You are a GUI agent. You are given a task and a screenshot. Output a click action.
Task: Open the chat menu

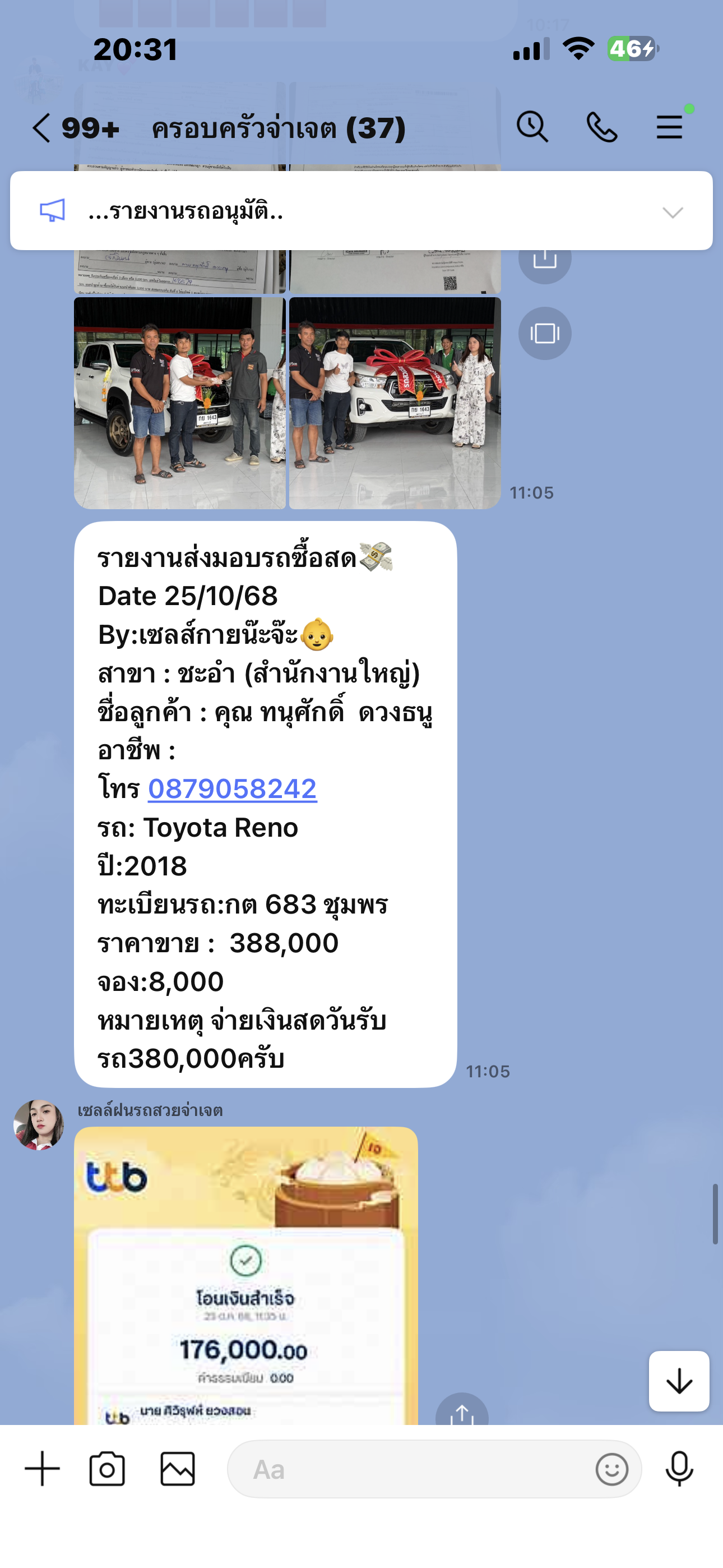click(669, 127)
